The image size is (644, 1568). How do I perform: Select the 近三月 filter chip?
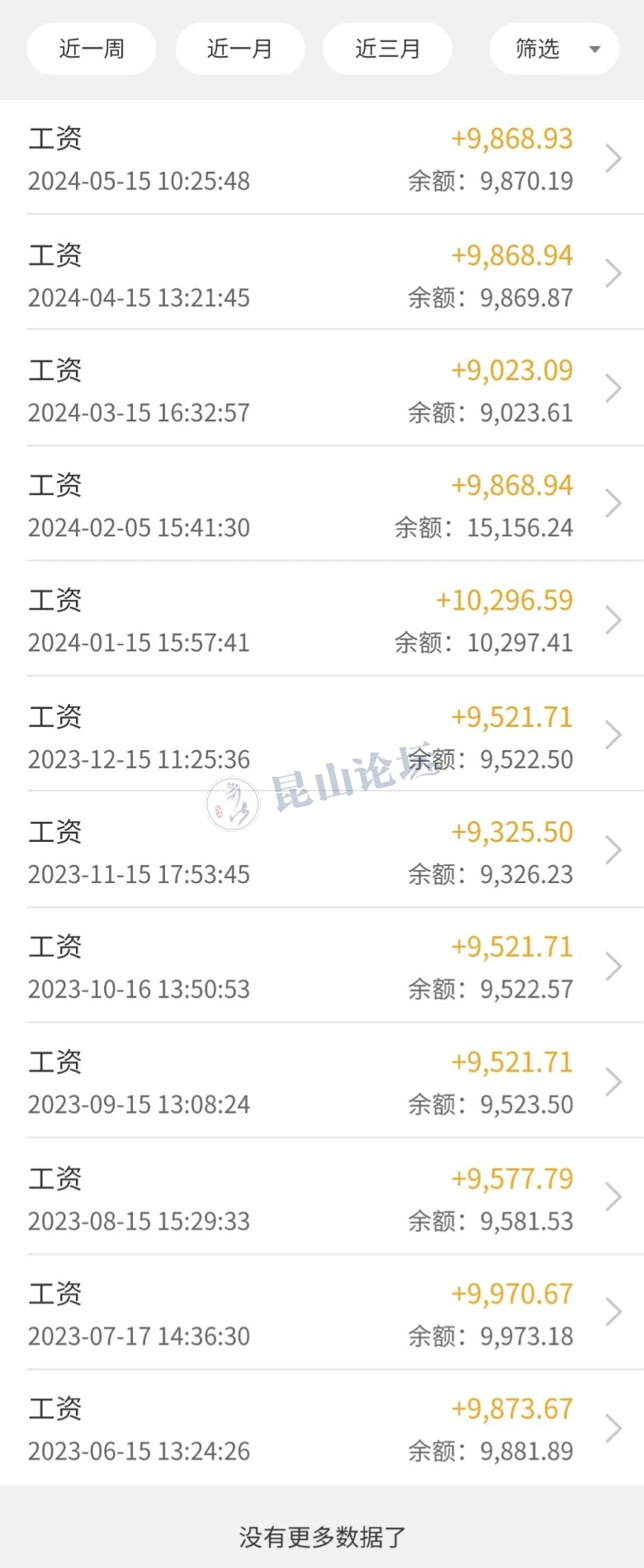(x=387, y=50)
